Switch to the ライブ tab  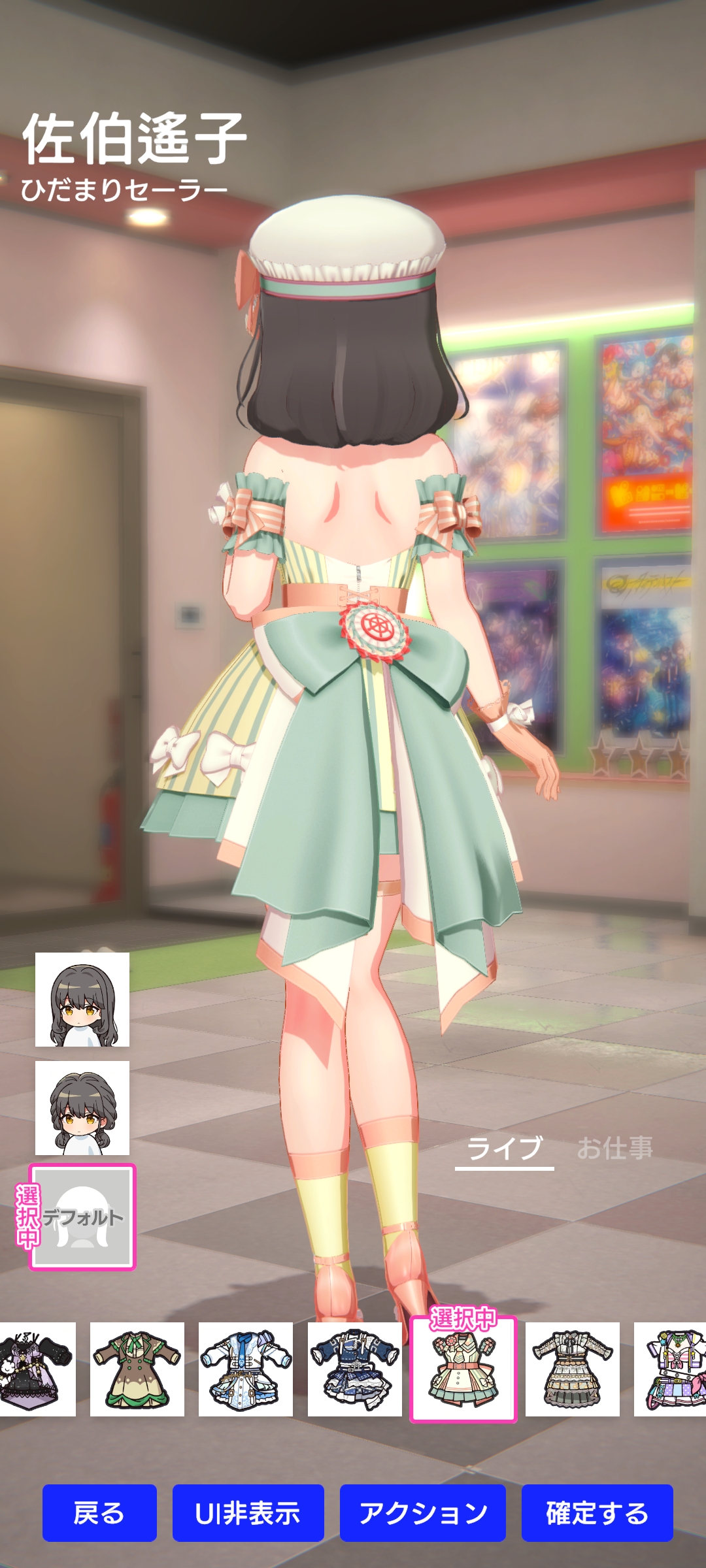[504, 1148]
